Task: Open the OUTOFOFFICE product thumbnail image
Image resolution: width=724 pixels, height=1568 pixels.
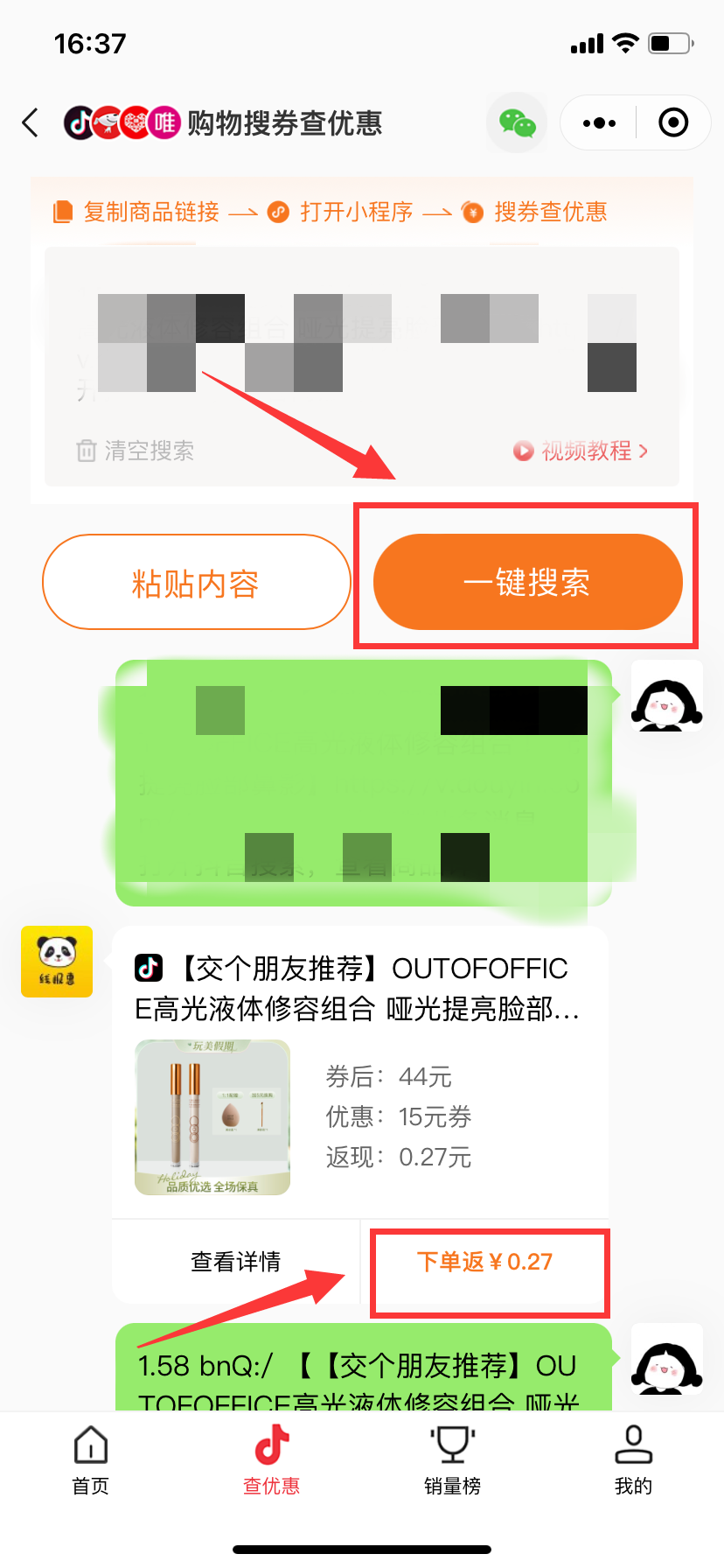Action: pos(212,1117)
